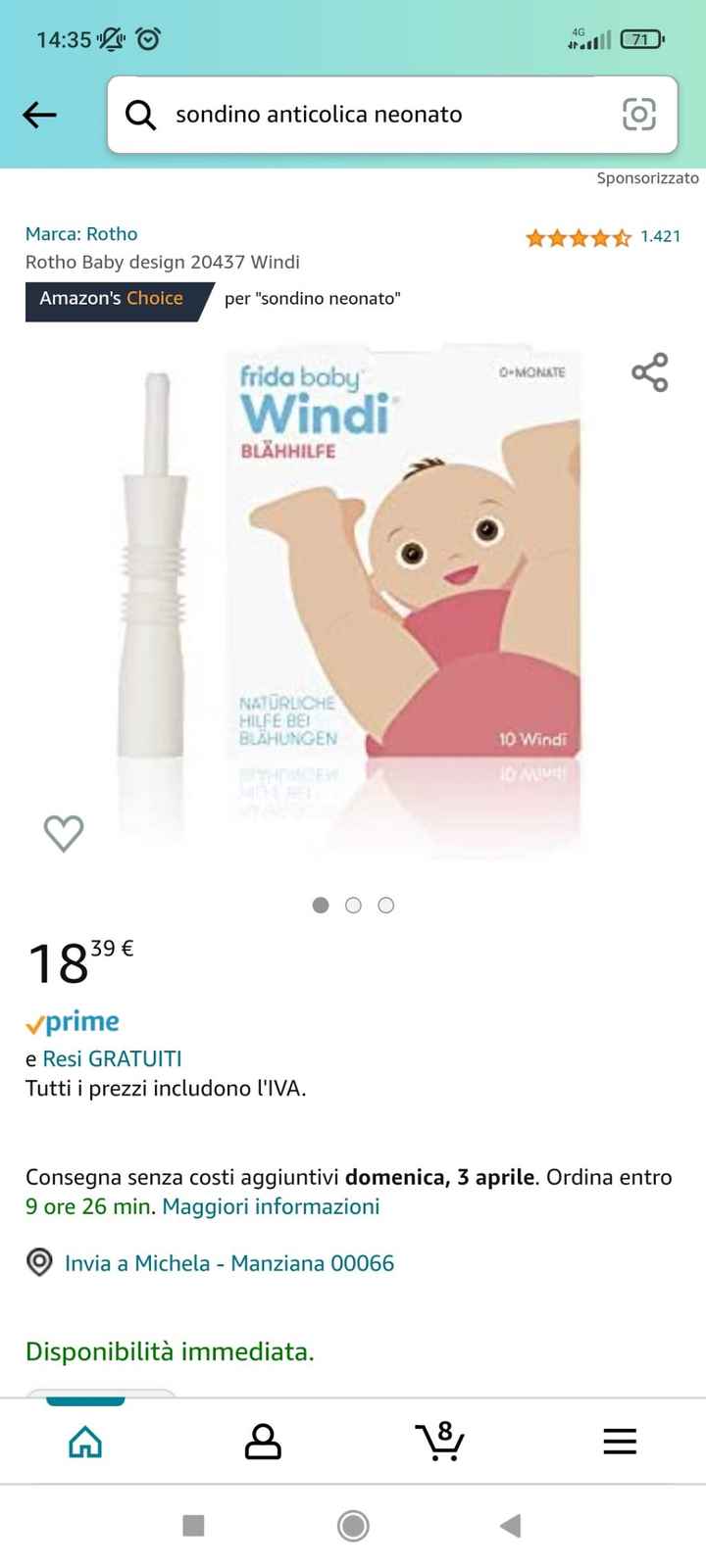Image resolution: width=706 pixels, height=1568 pixels.
Task: Open the camera visual search icon
Action: click(x=639, y=114)
